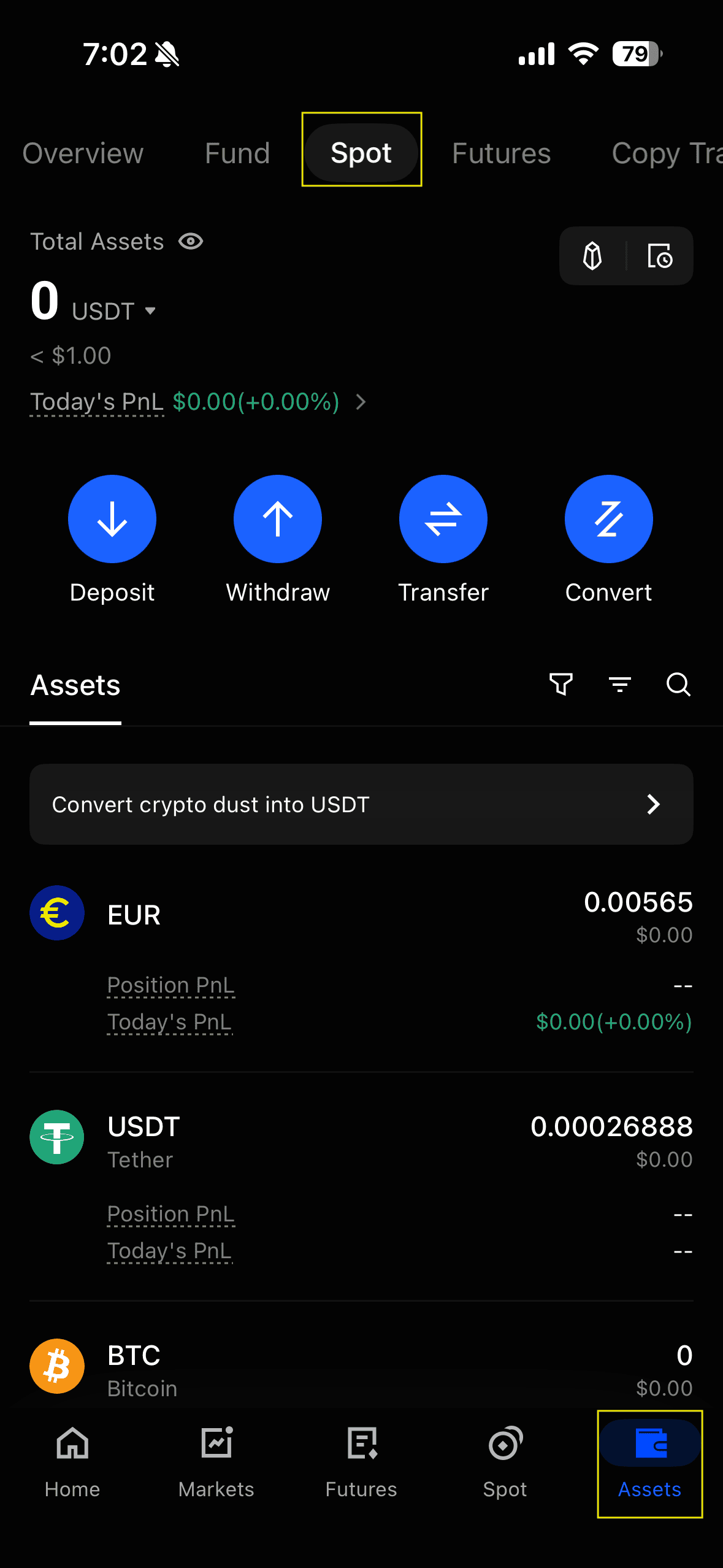Open the Convert feature
This screenshot has height=1568, width=723.
tap(608, 519)
